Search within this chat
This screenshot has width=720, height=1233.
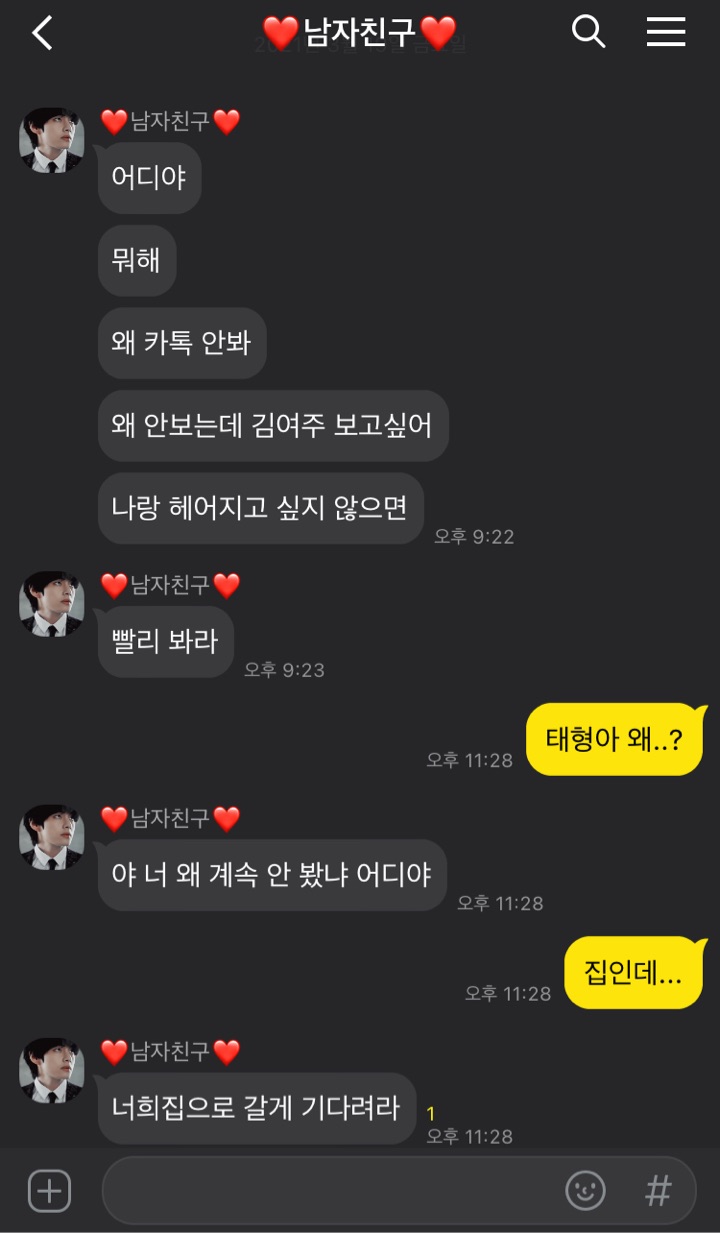click(588, 32)
